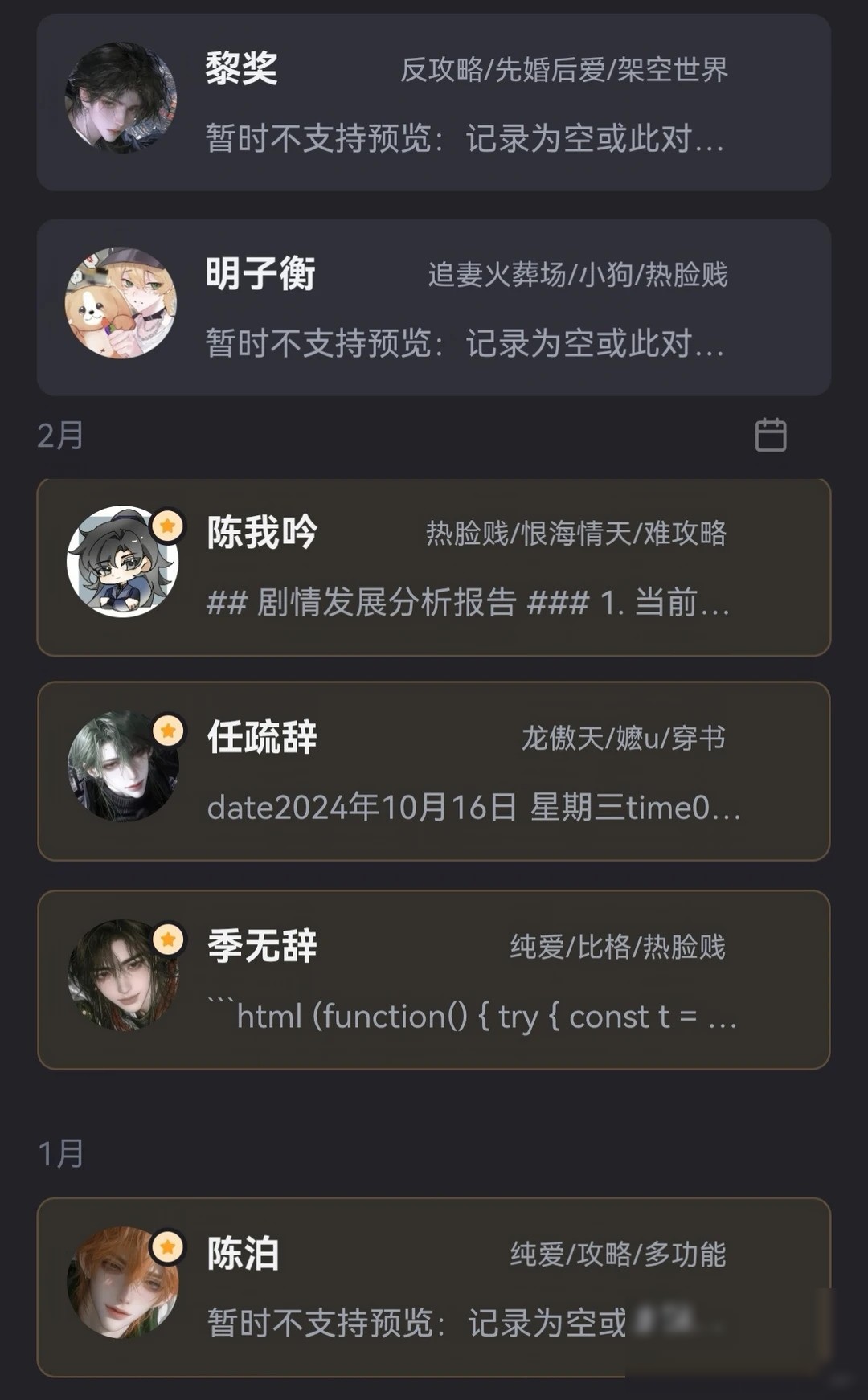The width and height of the screenshot is (868, 1400).
Task: Open the chat card for 陈我吟
Action: pyautogui.click(x=434, y=567)
